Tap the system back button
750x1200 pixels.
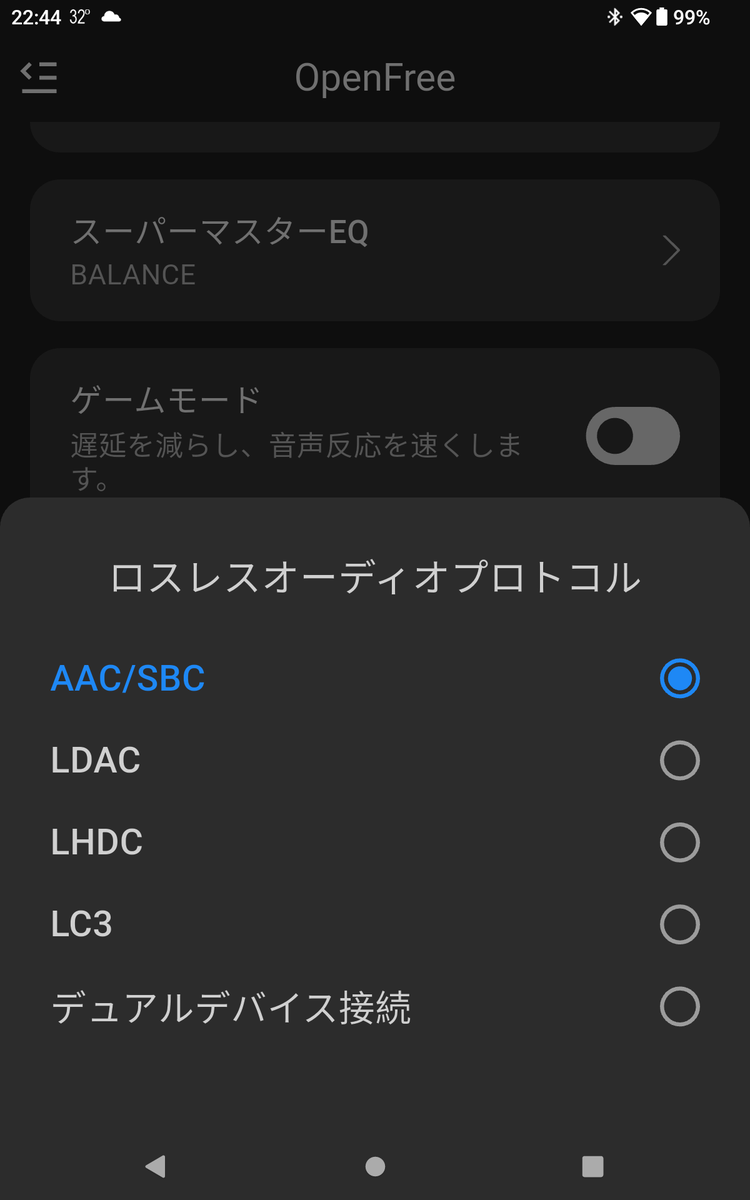pyautogui.click(x=155, y=1165)
